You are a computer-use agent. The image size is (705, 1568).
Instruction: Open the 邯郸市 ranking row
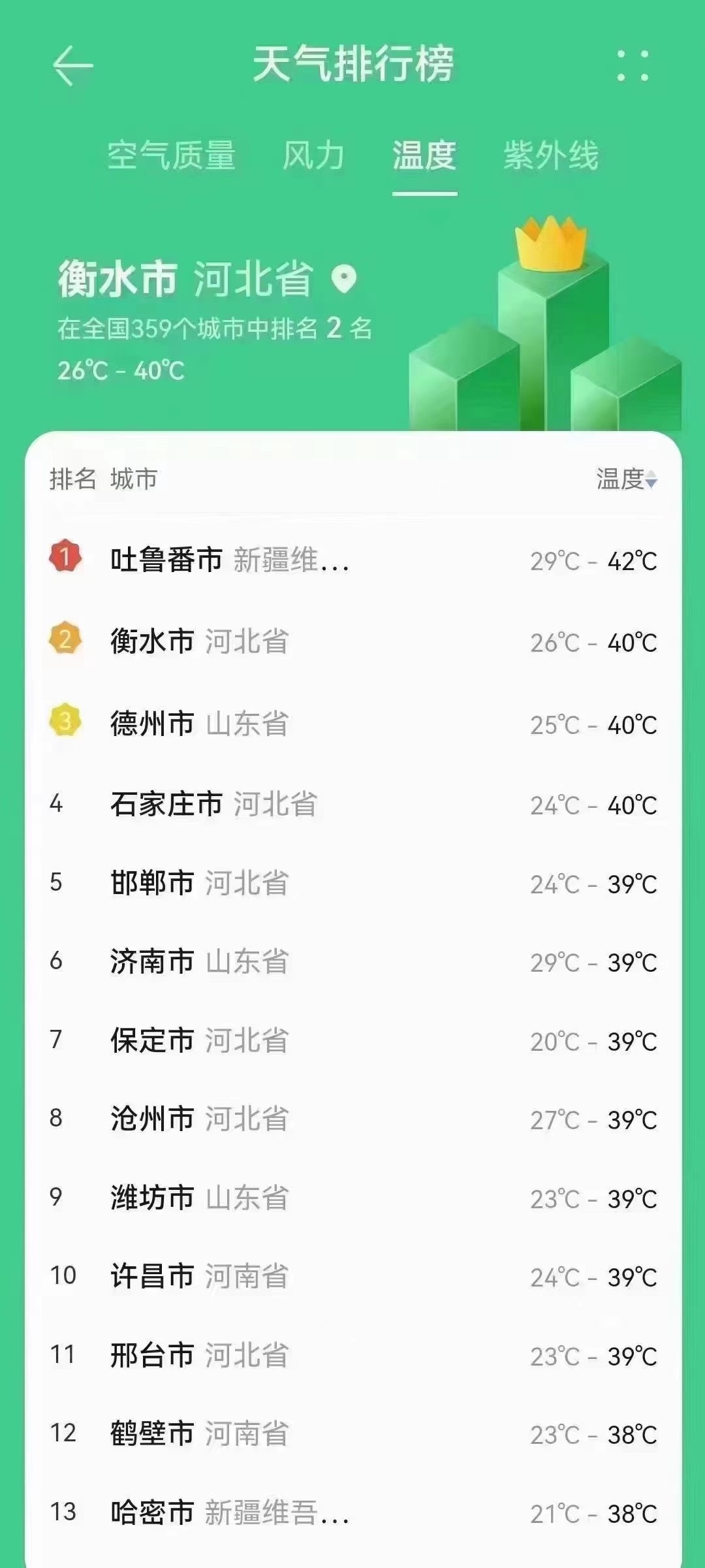pyautogui.click(x=352, y=884)
